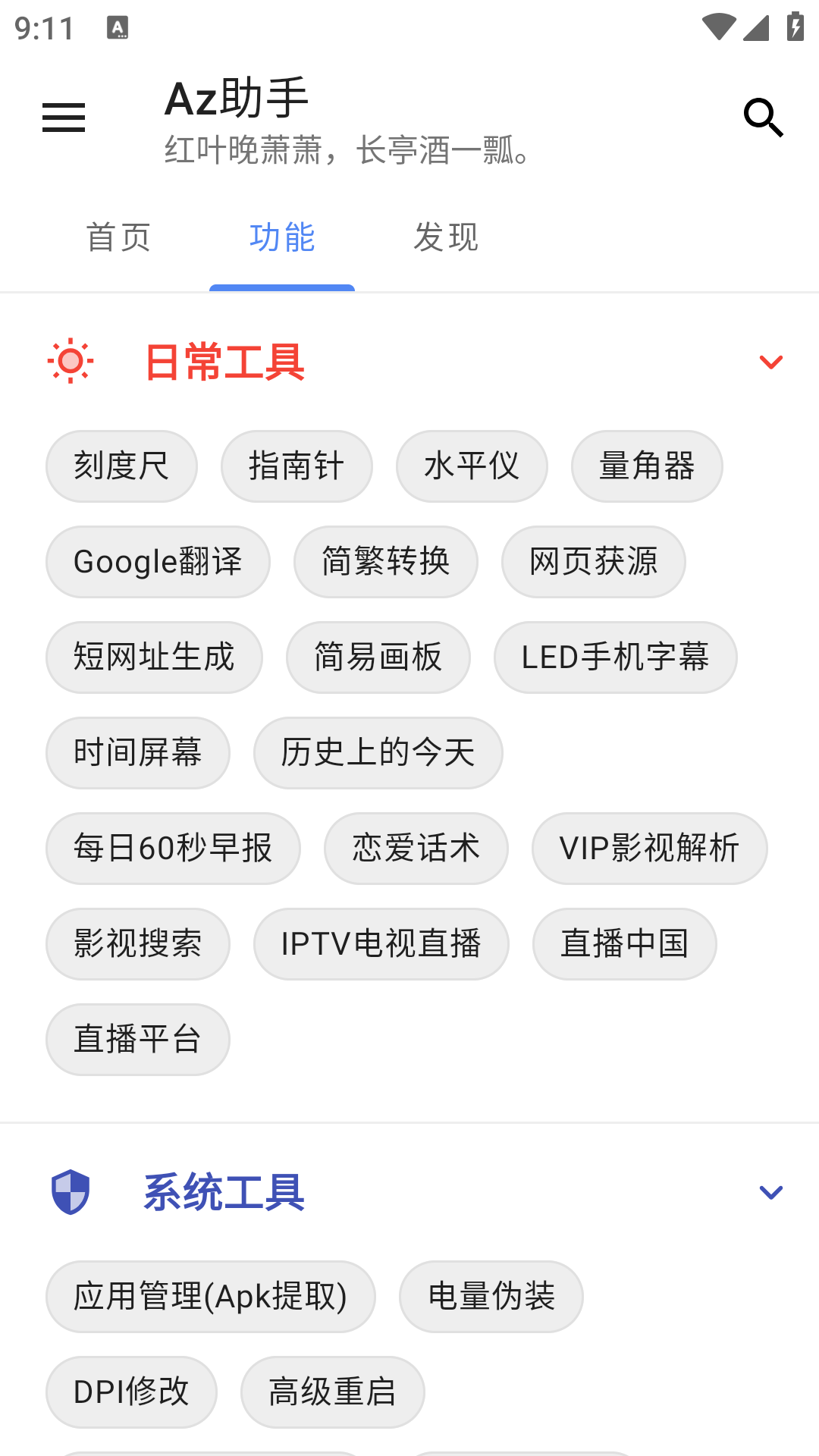This screenshot has width=819, height=1456.
Task: Collapse the 日常工具 section
Action: (x=771, y=362)
